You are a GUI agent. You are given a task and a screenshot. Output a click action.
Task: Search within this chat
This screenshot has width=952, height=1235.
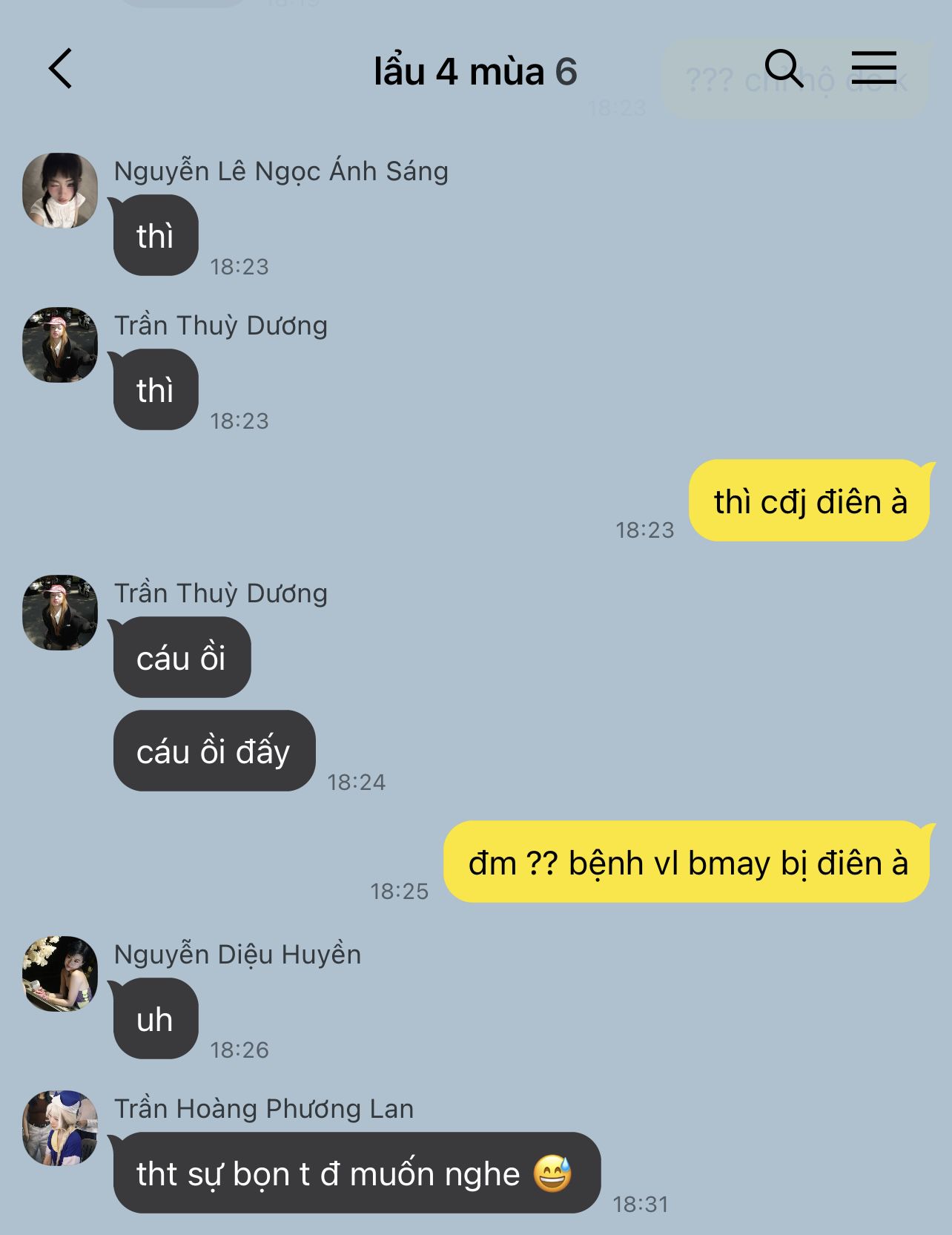pos(783,69)
